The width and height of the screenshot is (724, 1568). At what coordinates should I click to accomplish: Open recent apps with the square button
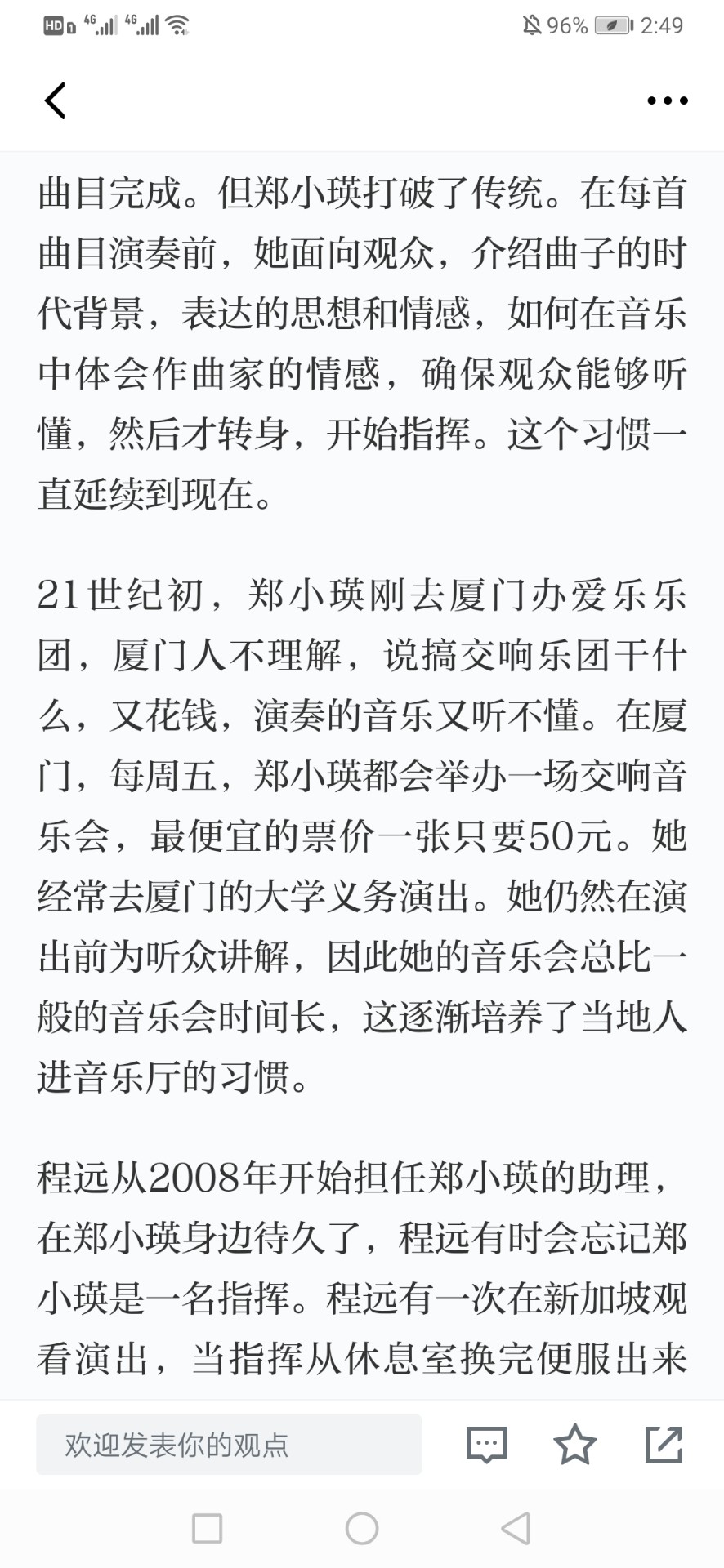207,1528
